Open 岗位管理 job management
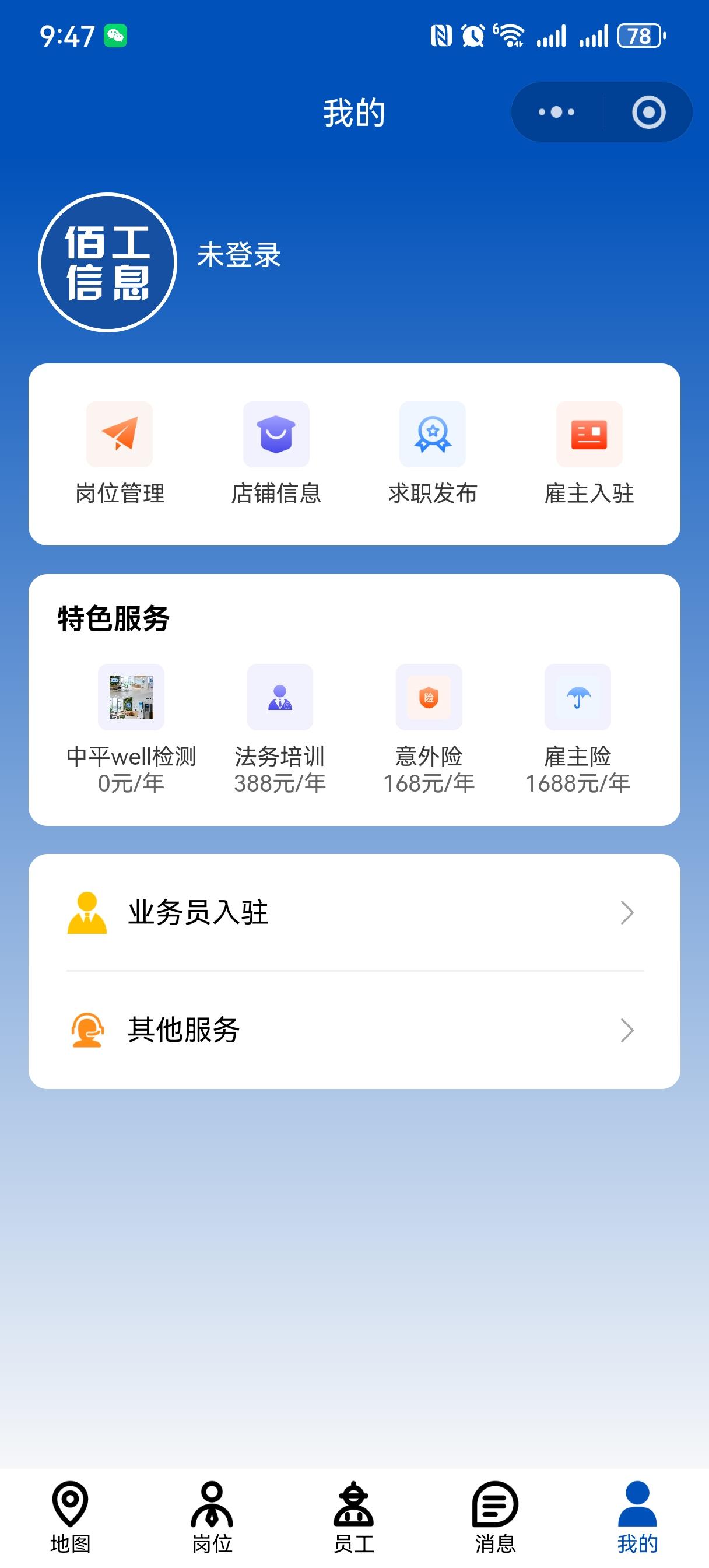 120,453
